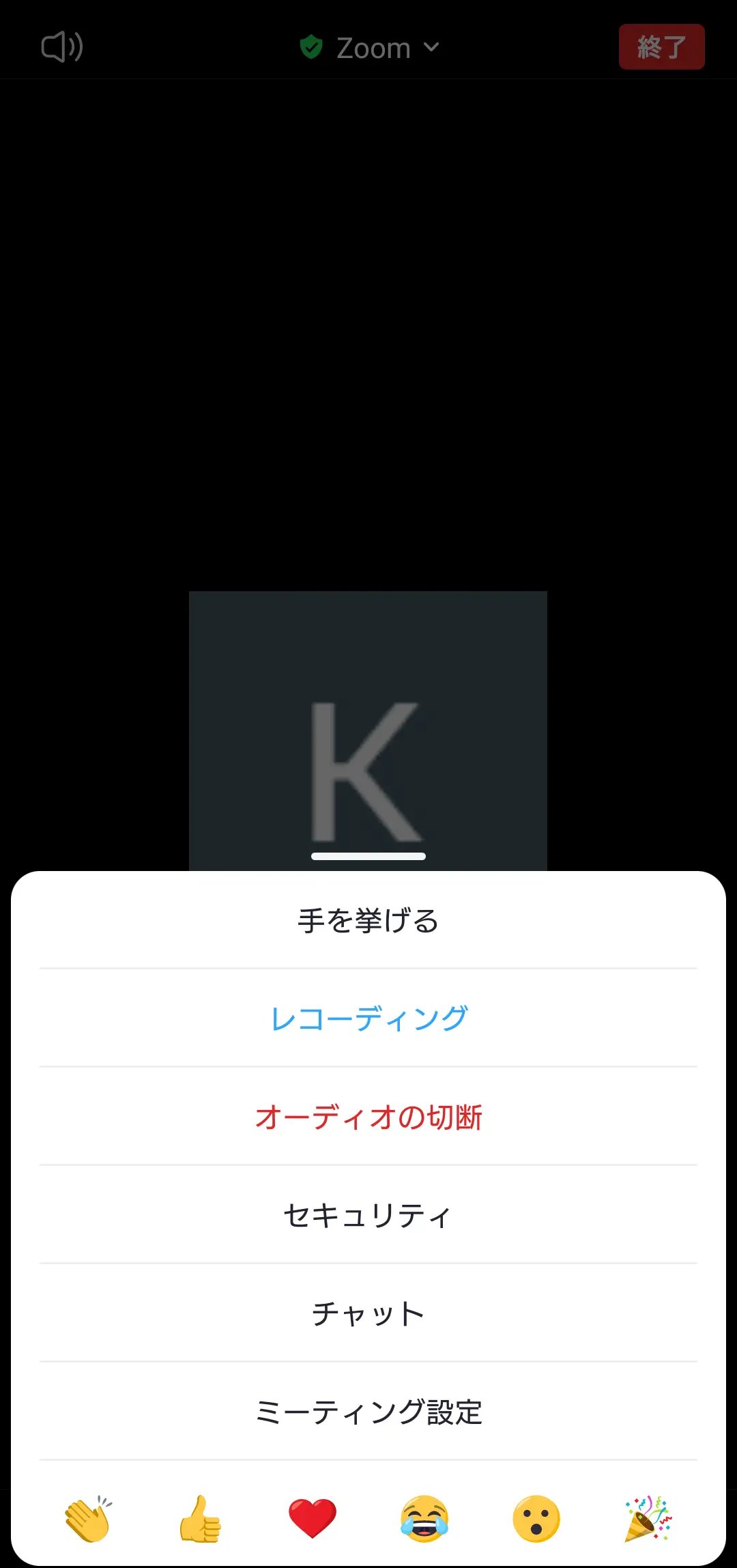The width and height of the screenshot is (737, 1568).
Task: Raise your hand via 手を挙げる
Action: click(x=369, y=920)
